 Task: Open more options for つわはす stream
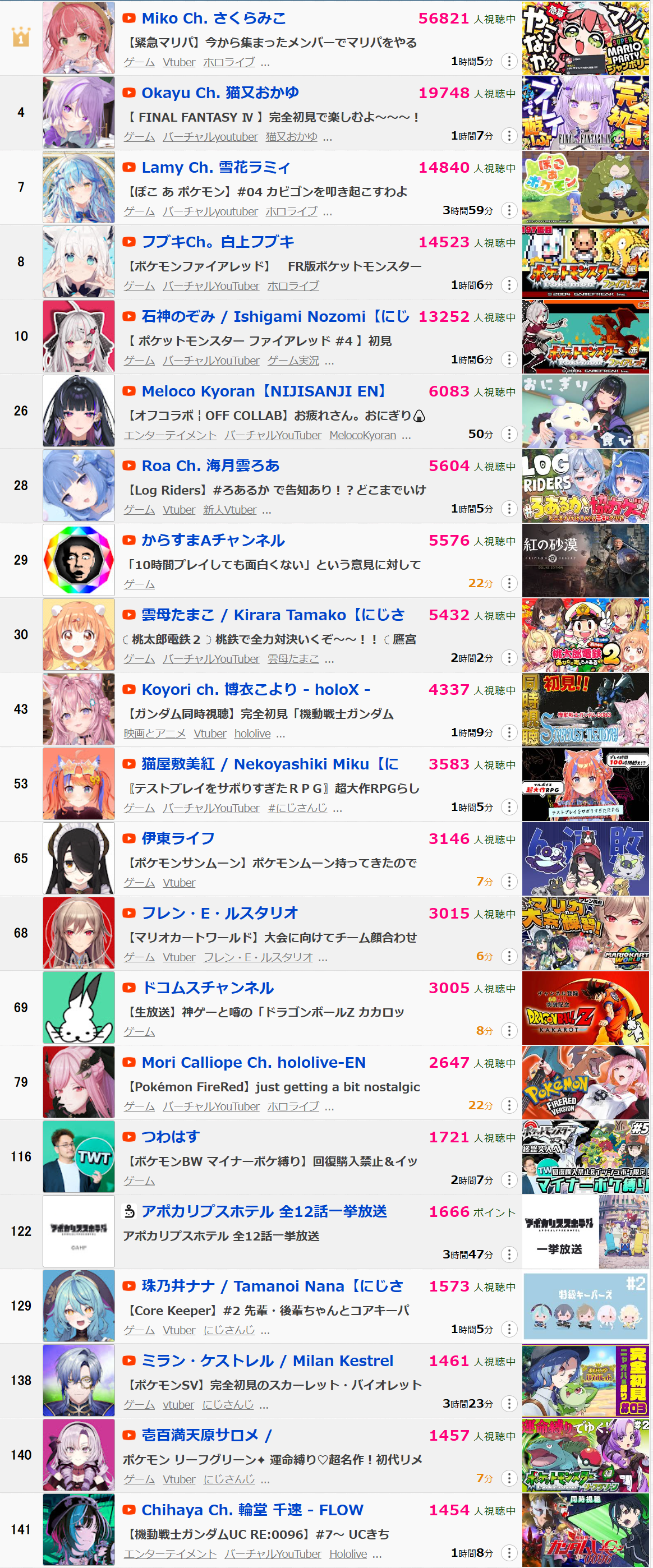(x=509, y=1180)
